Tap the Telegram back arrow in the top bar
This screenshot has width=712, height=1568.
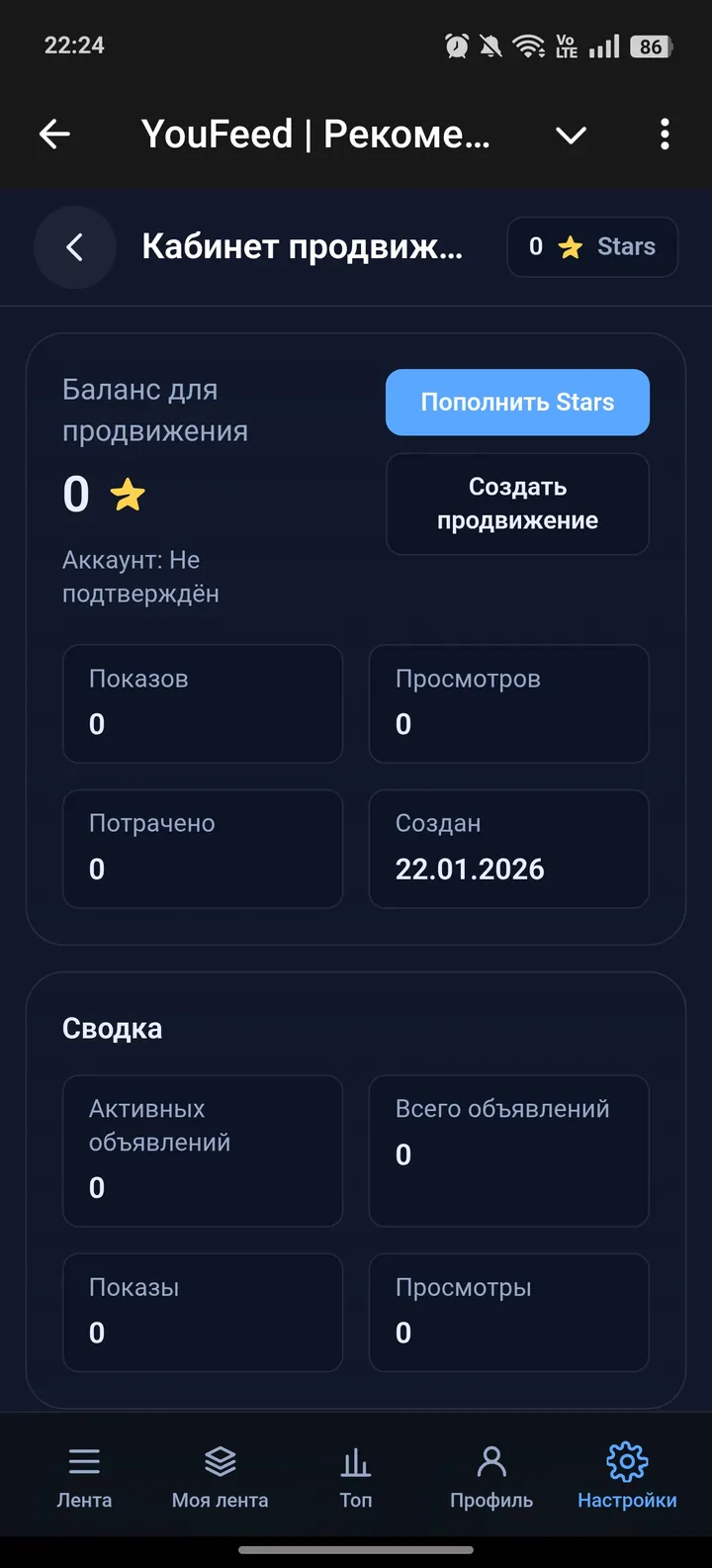click(54, 134)
